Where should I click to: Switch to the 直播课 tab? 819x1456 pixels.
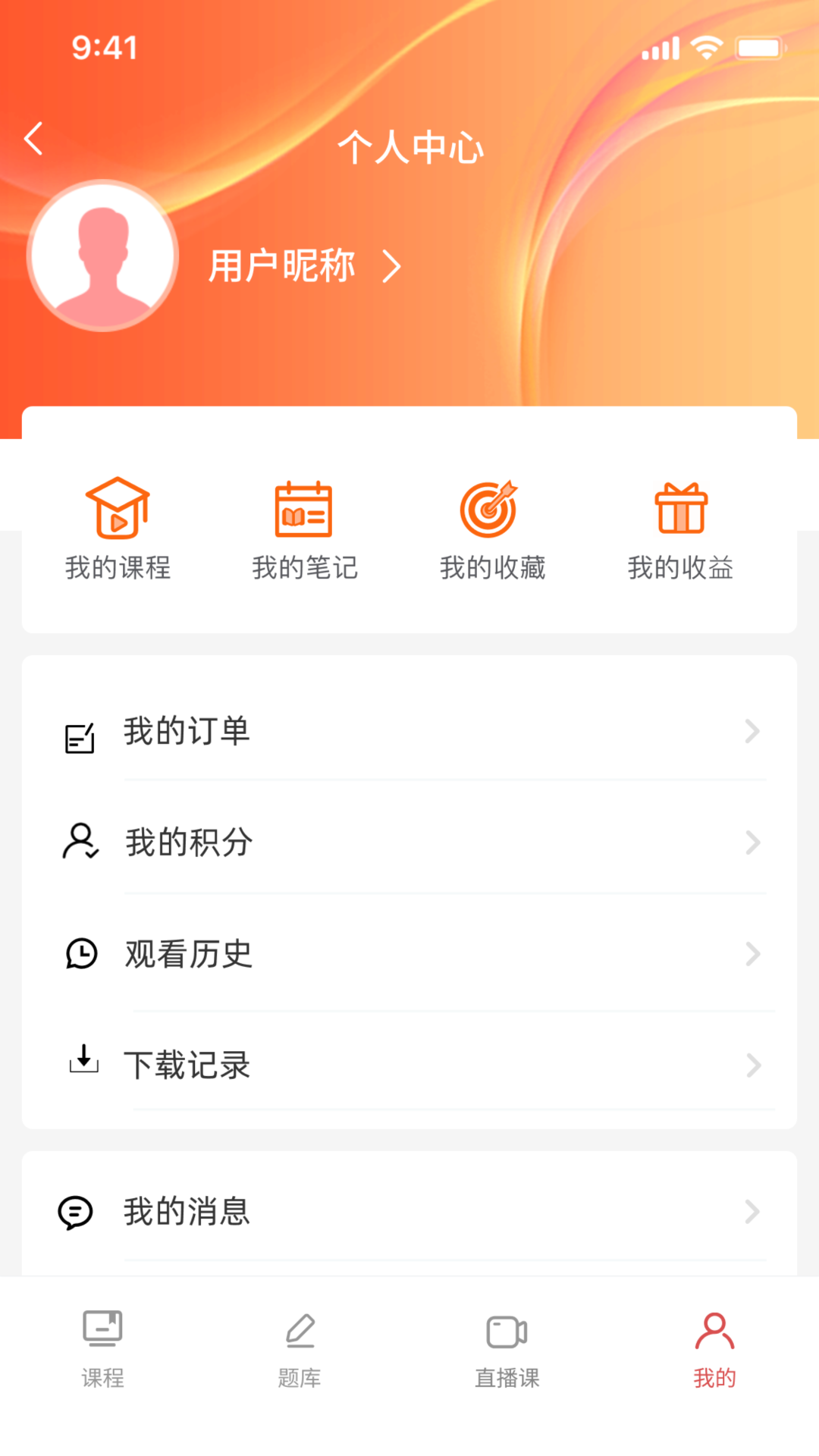click(x=507, y=1350)
